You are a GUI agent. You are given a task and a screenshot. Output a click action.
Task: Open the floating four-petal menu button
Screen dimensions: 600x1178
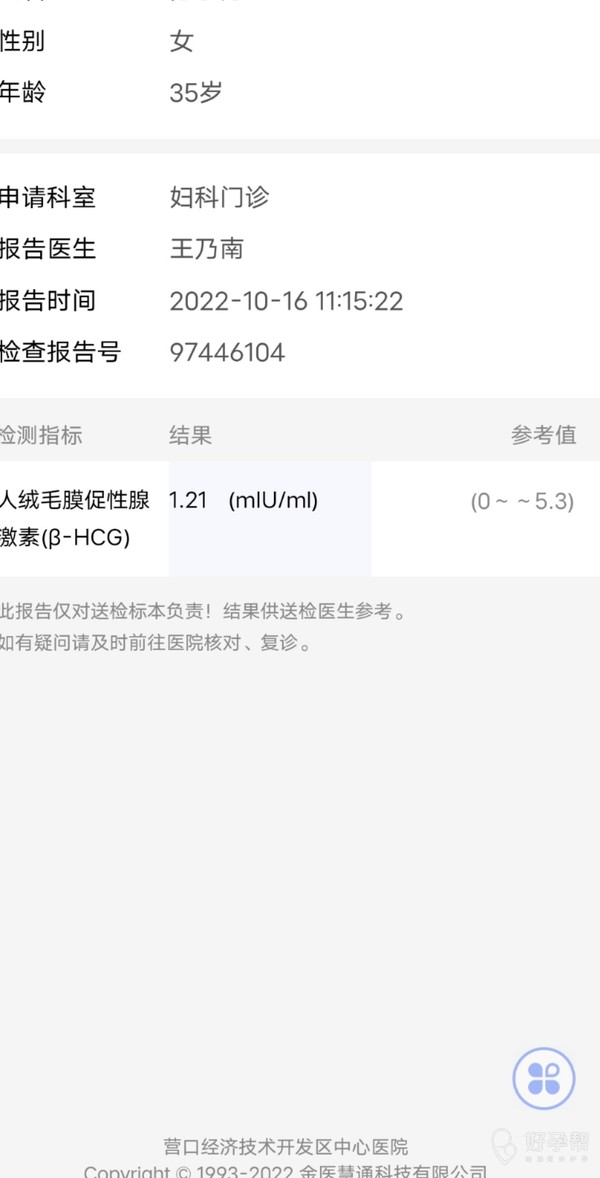pyautogui.click(x=544, y=1078)
